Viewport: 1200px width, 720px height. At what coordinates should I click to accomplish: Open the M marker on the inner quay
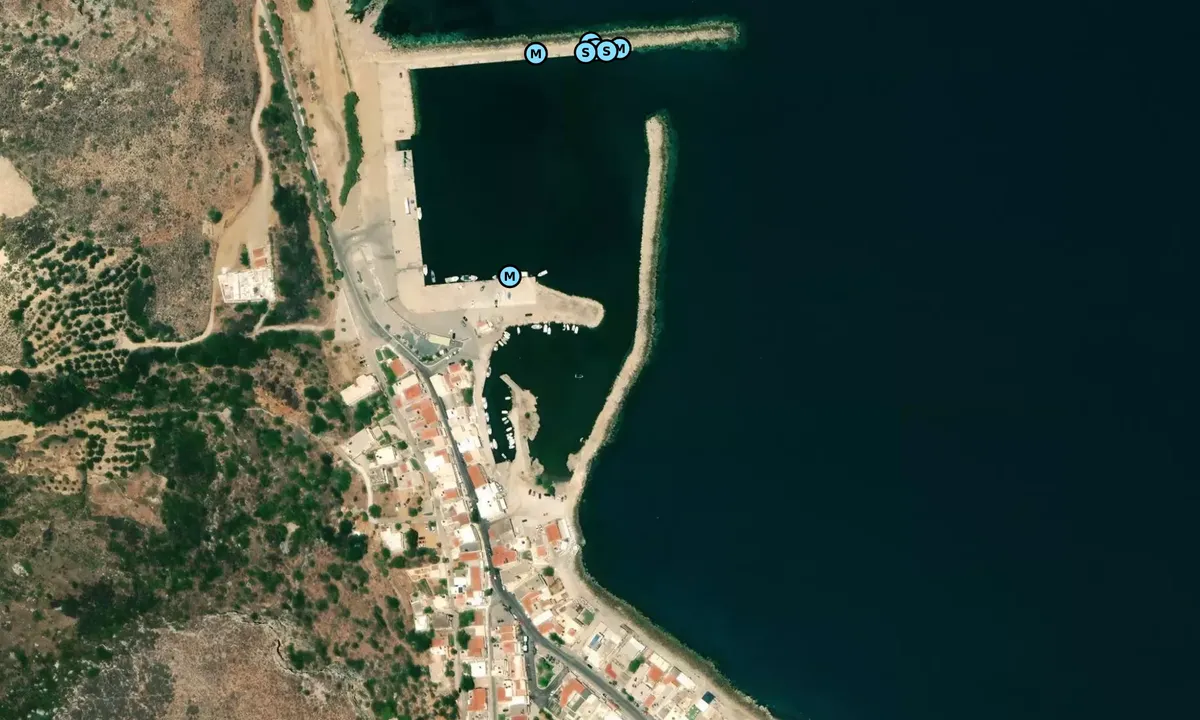pyautogui.click(x=509, y=276)
